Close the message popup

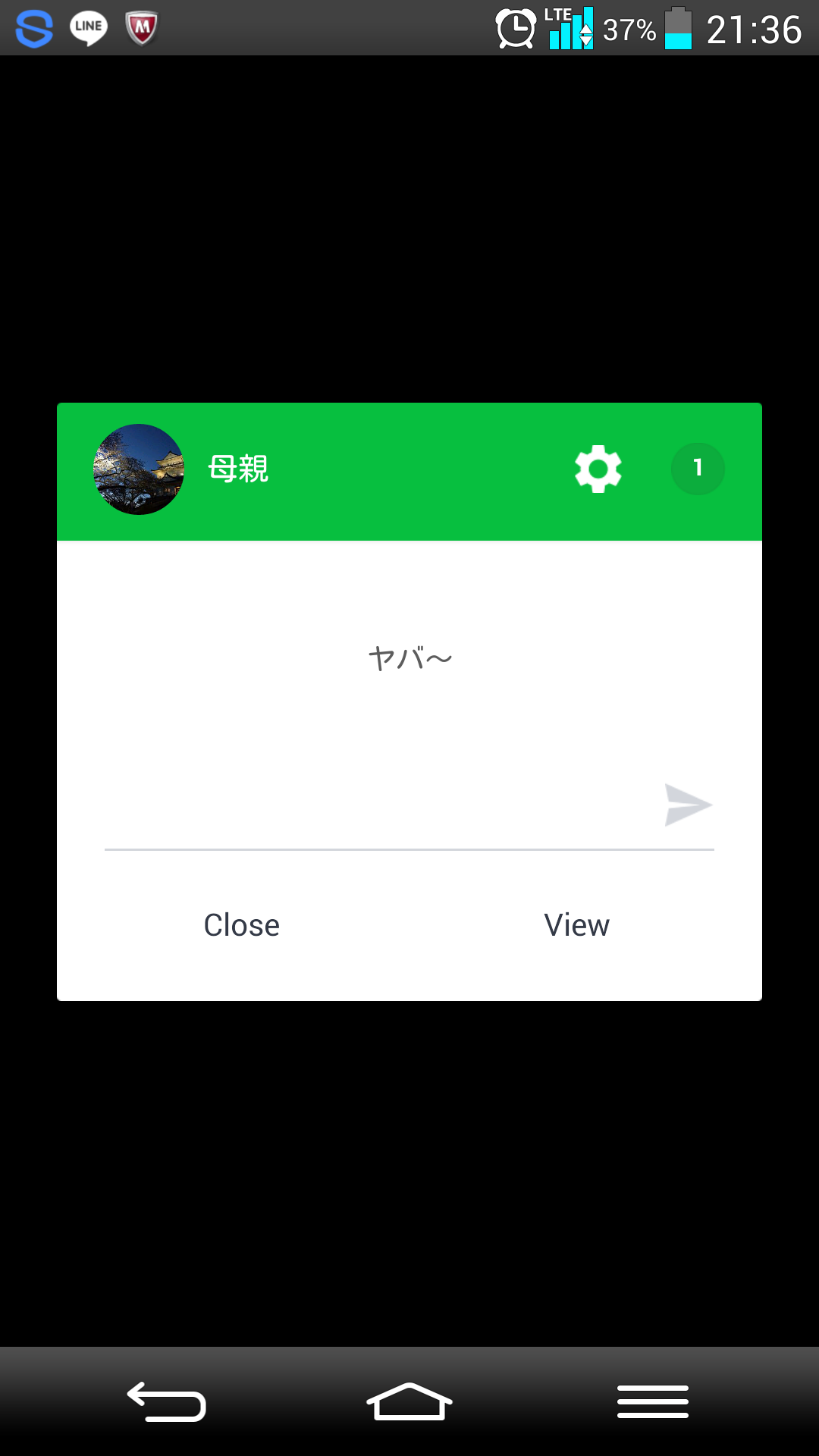(x=242, y=925)
